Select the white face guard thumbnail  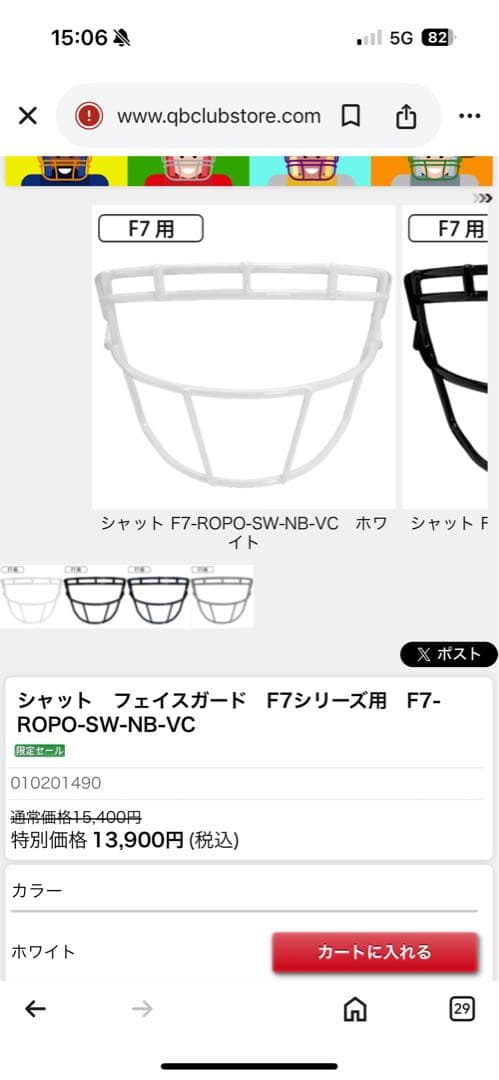30,596
